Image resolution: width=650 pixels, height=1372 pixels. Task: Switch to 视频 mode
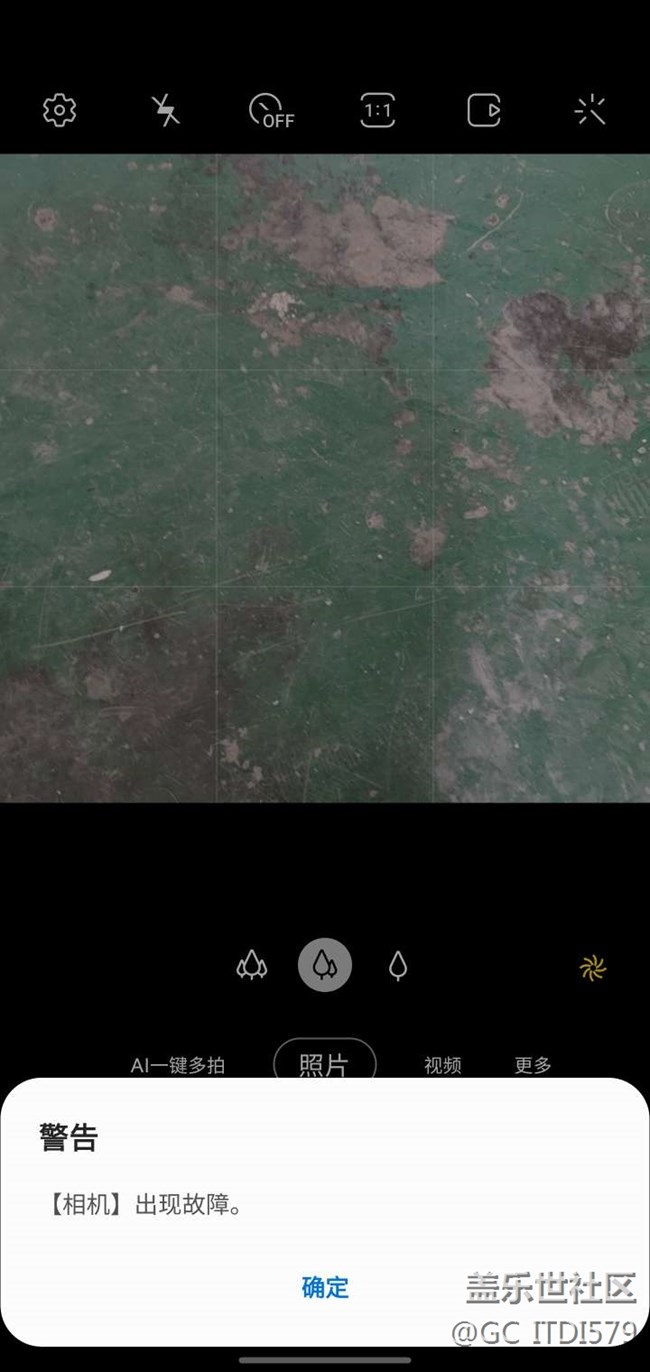point(442,1065)
